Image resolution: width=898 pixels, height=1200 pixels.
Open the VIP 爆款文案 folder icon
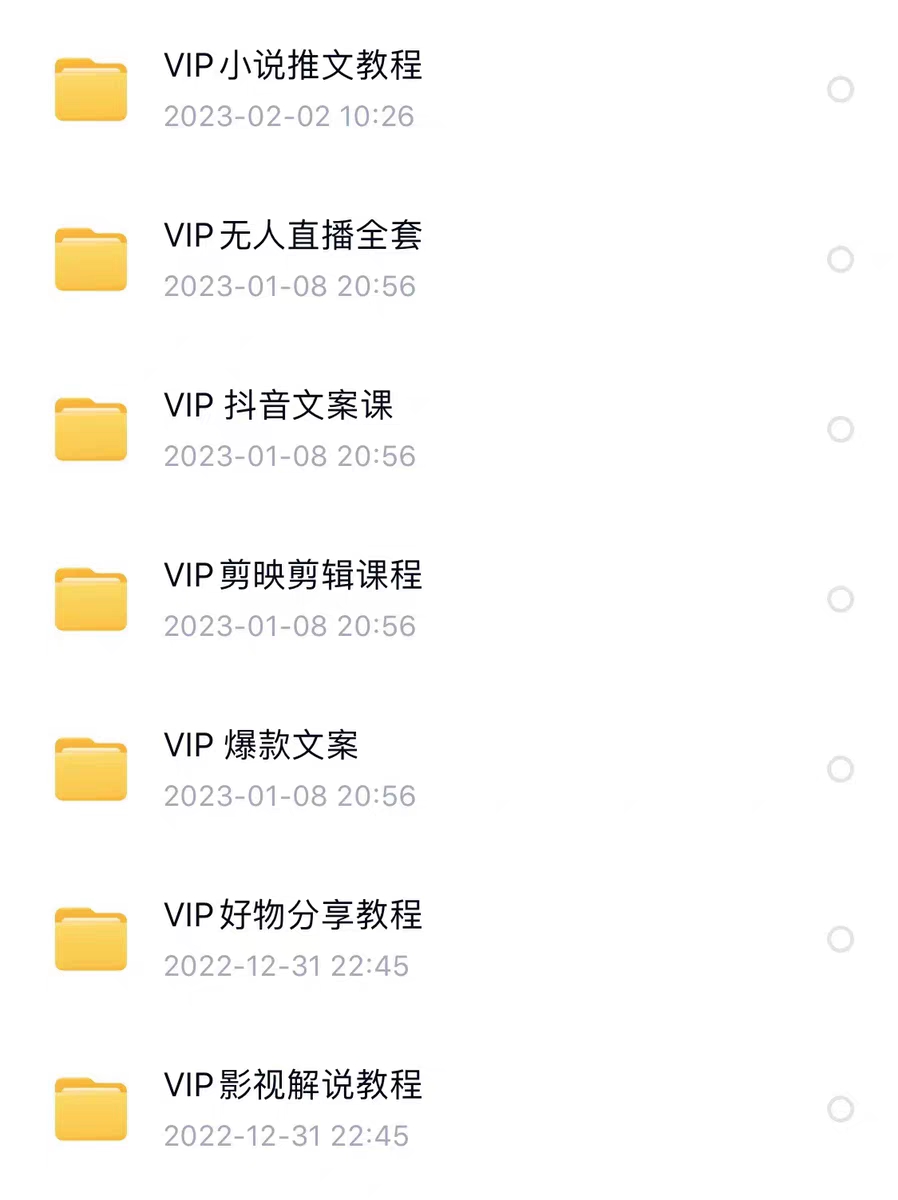90,770
